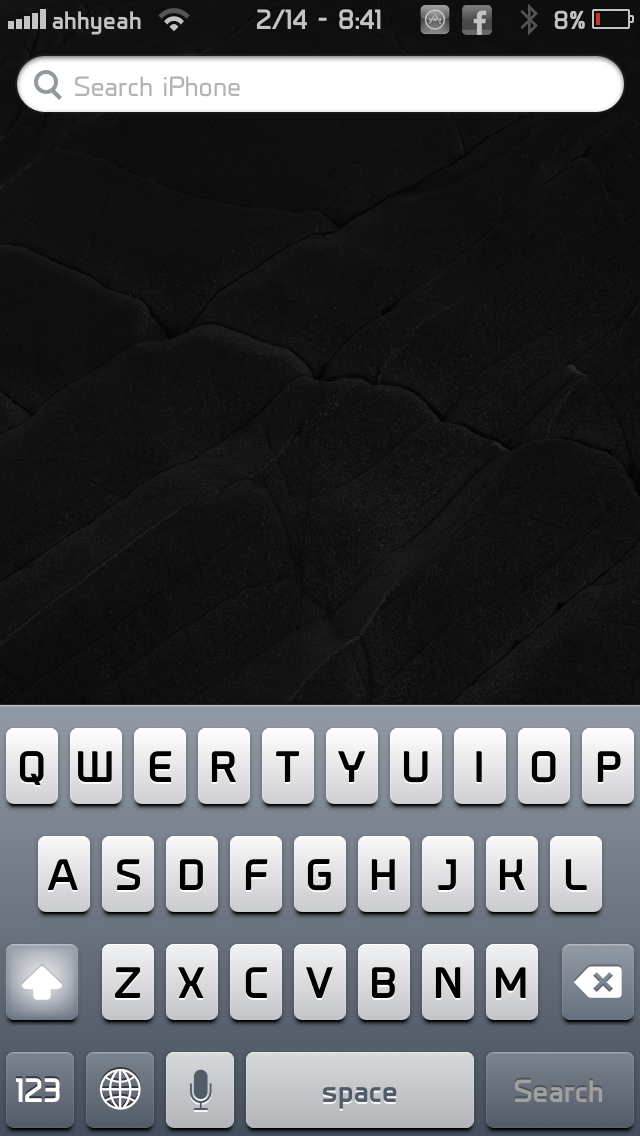Switch to the 123 numbers keyboard
The image size is (640, 1136).
click(39, 1090)
